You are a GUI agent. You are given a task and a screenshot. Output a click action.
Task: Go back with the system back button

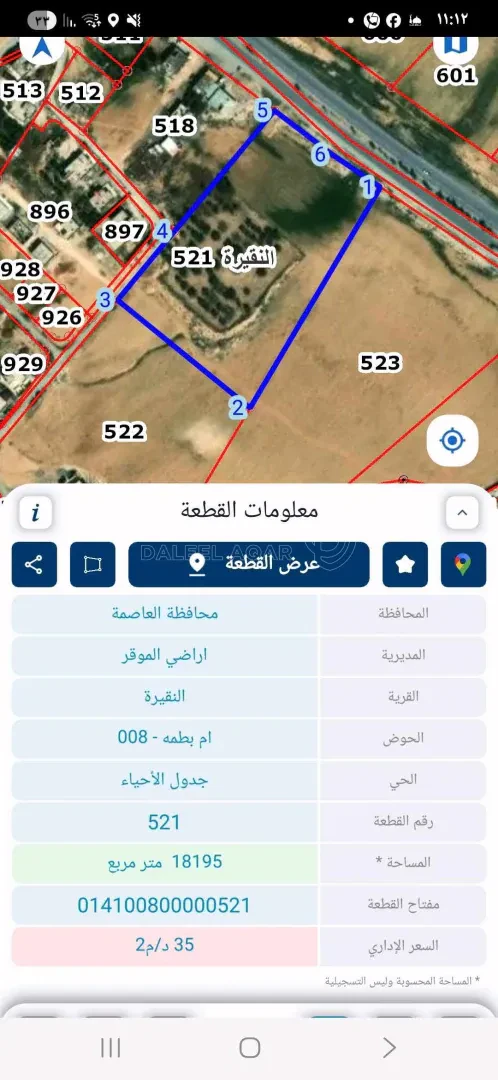point(389,1048)
